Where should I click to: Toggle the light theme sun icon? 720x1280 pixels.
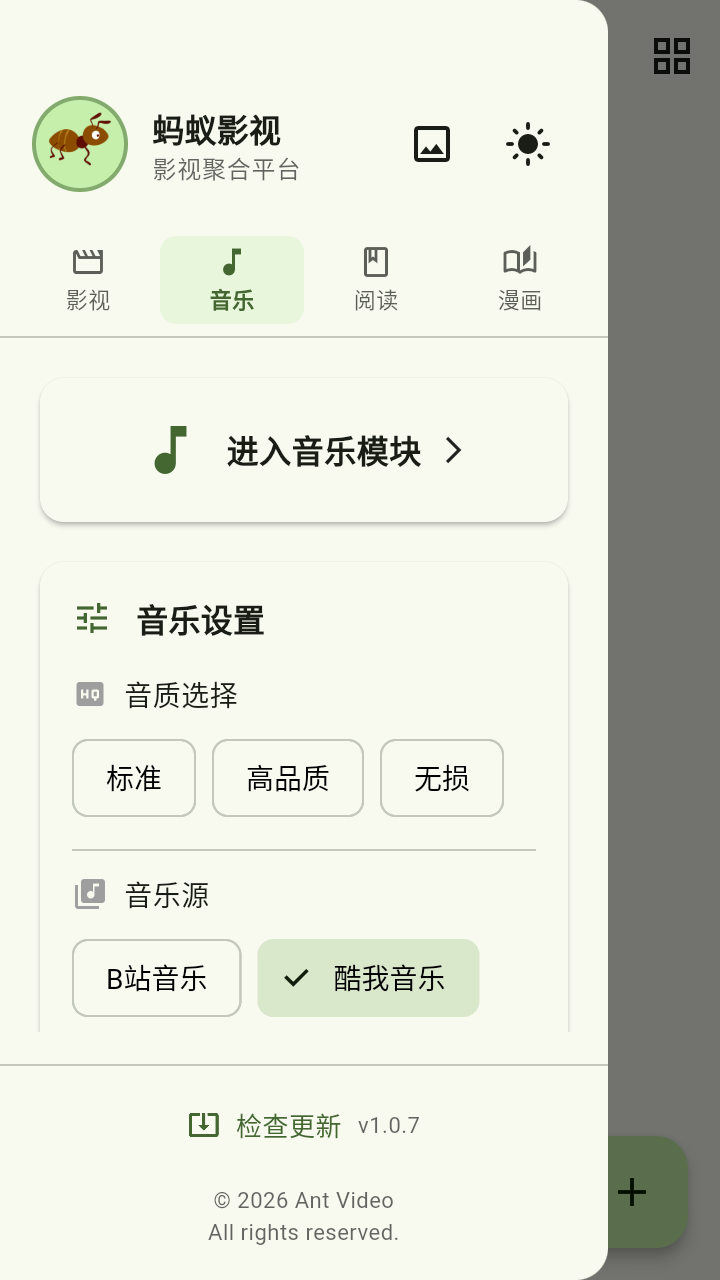(x=527, y=144)
